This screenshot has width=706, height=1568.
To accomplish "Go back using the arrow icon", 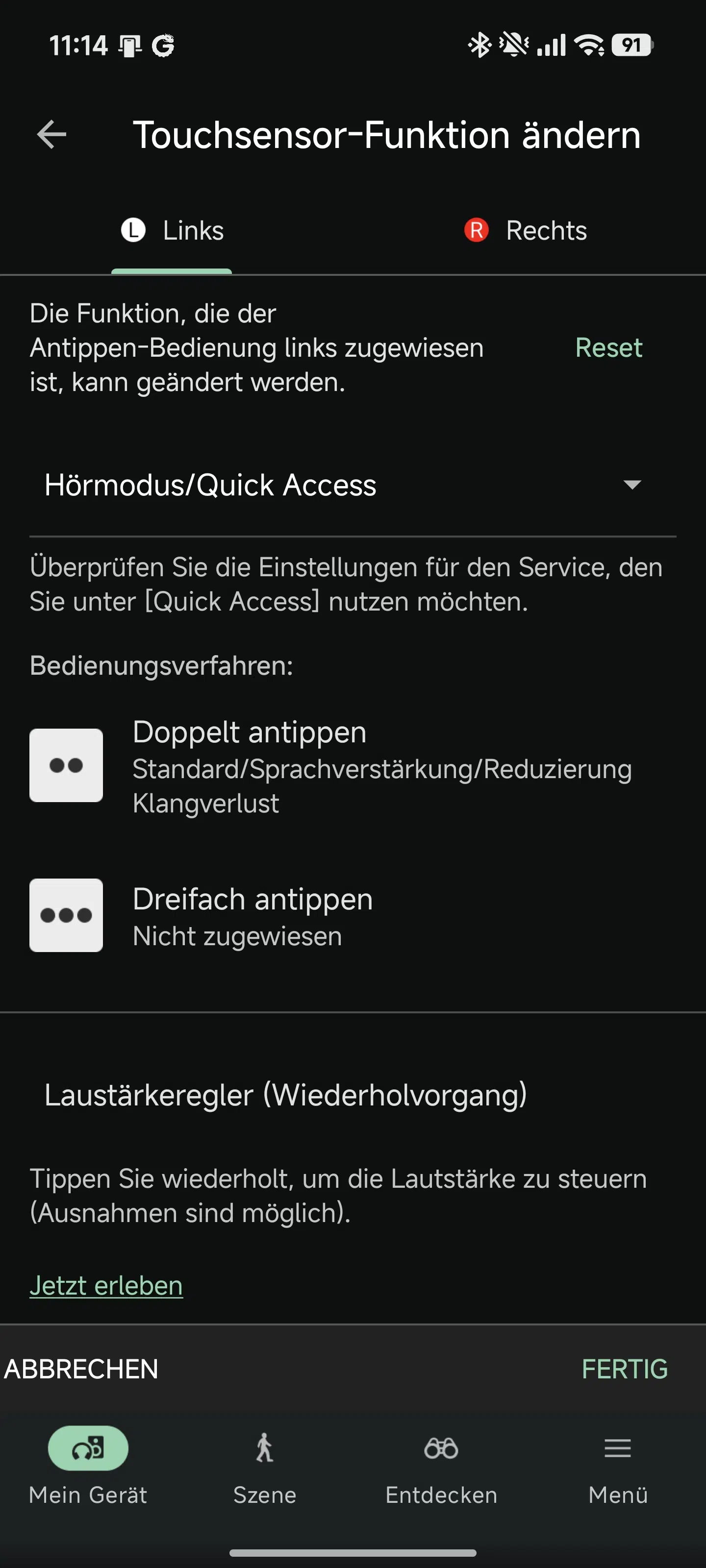I will [x=52, y=135].
